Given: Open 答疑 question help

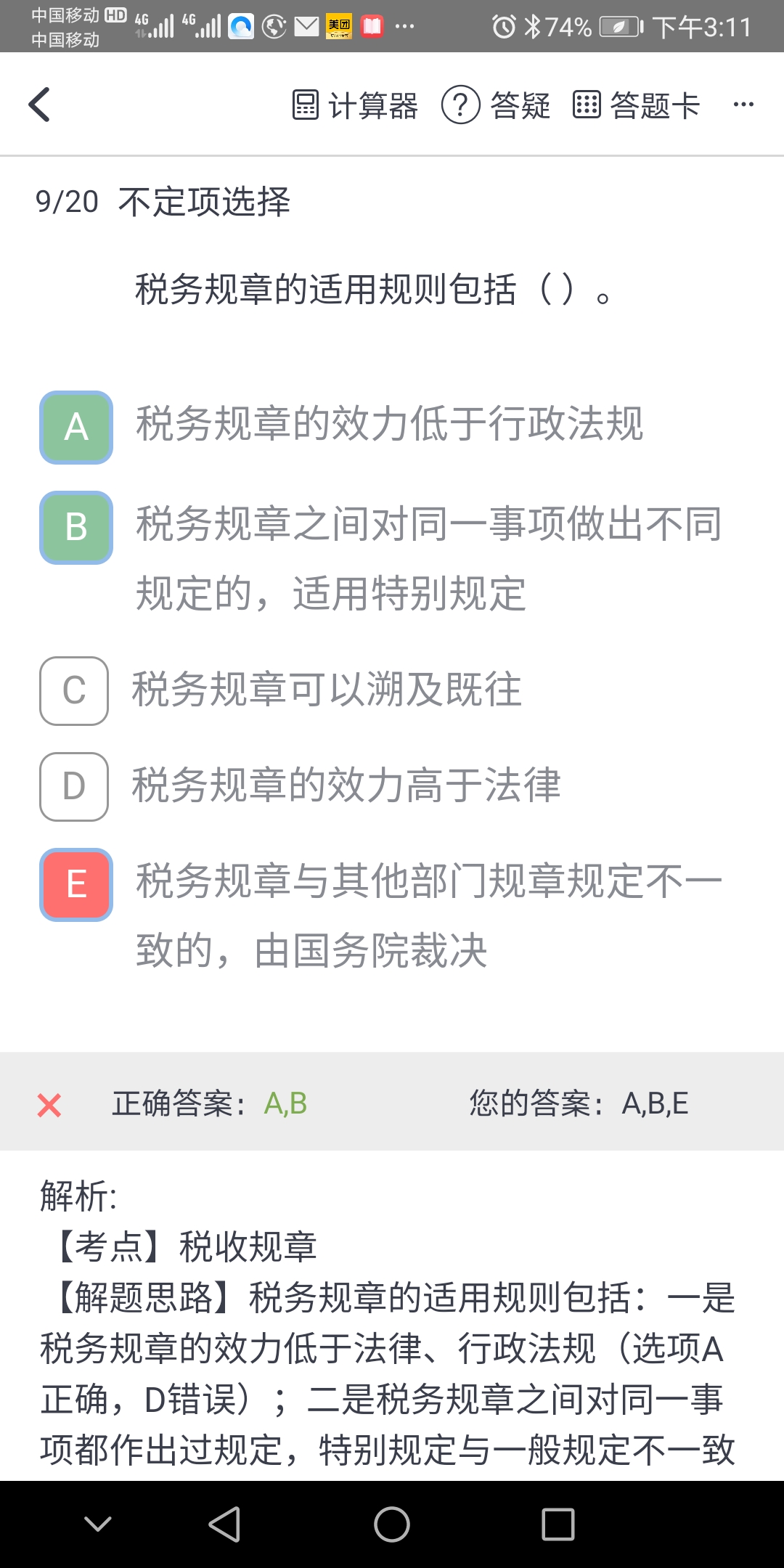Looking at the screenshot, I should (x=497, y=105).
